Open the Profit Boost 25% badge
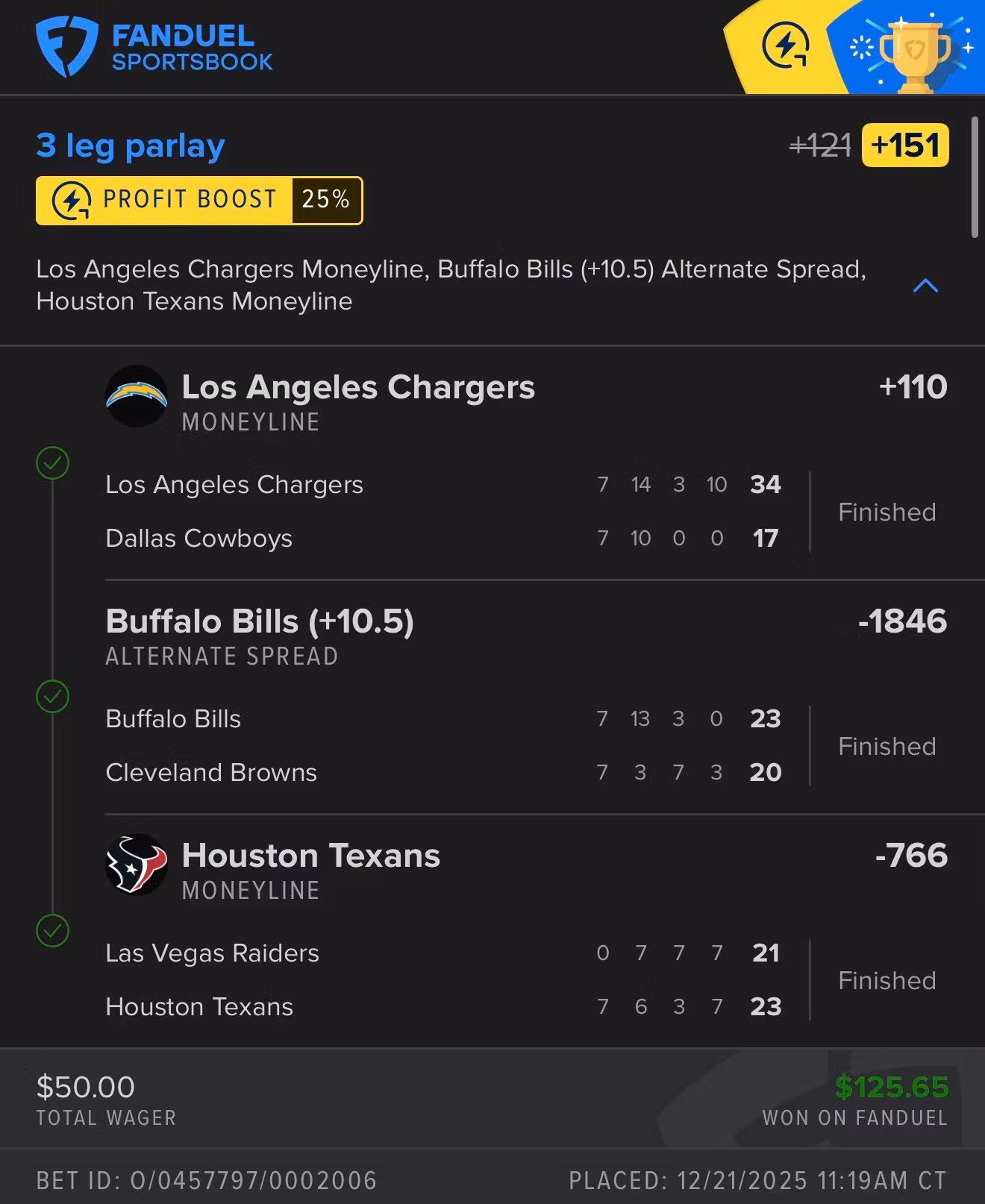Viewport: 985px width, 1204px height. [x=198, y=199]
